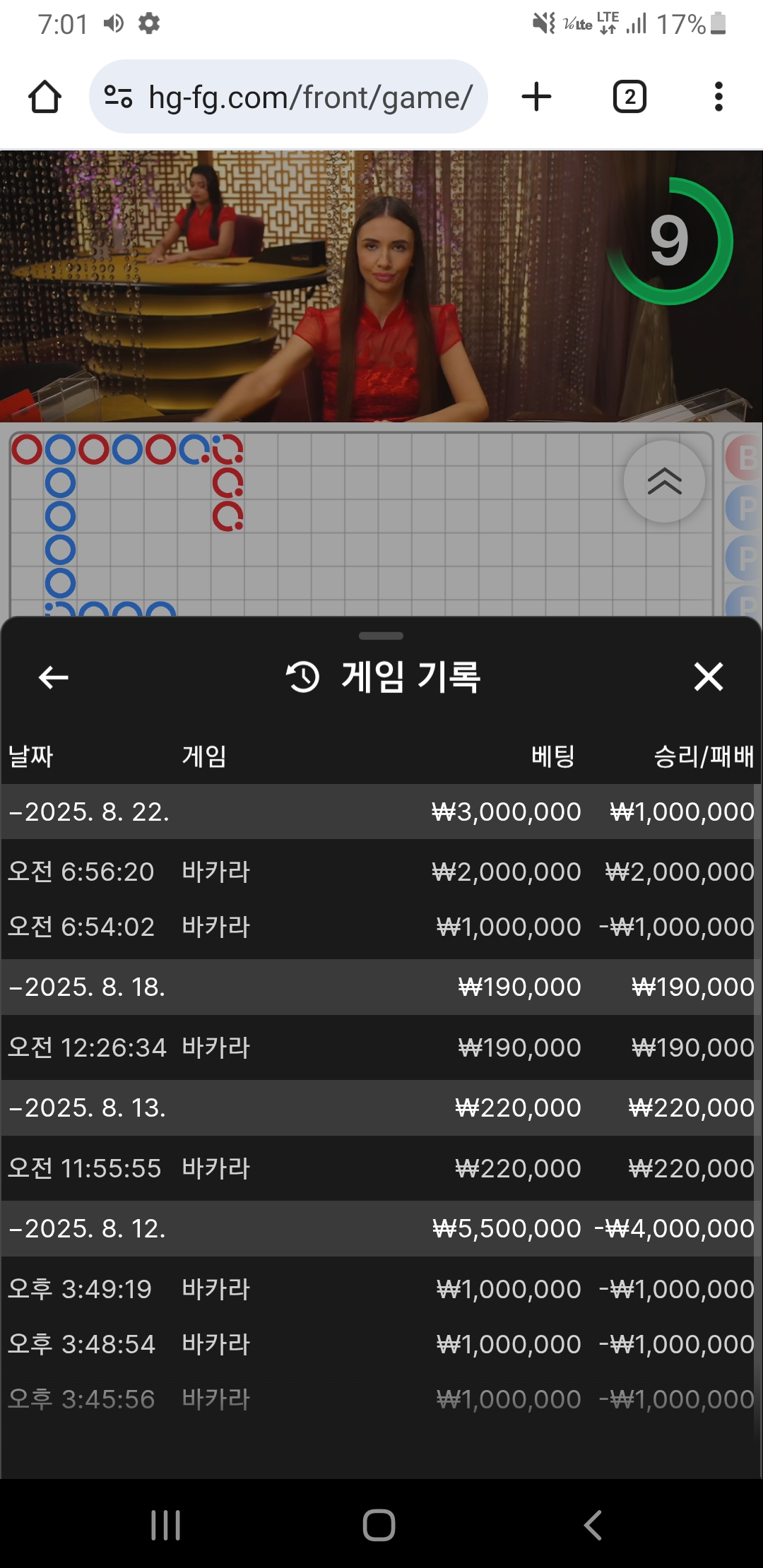Go back from the 게임 기록 panel
Image resolution: width=763 pixels, height=1568 pixels.
click(53, 677)
